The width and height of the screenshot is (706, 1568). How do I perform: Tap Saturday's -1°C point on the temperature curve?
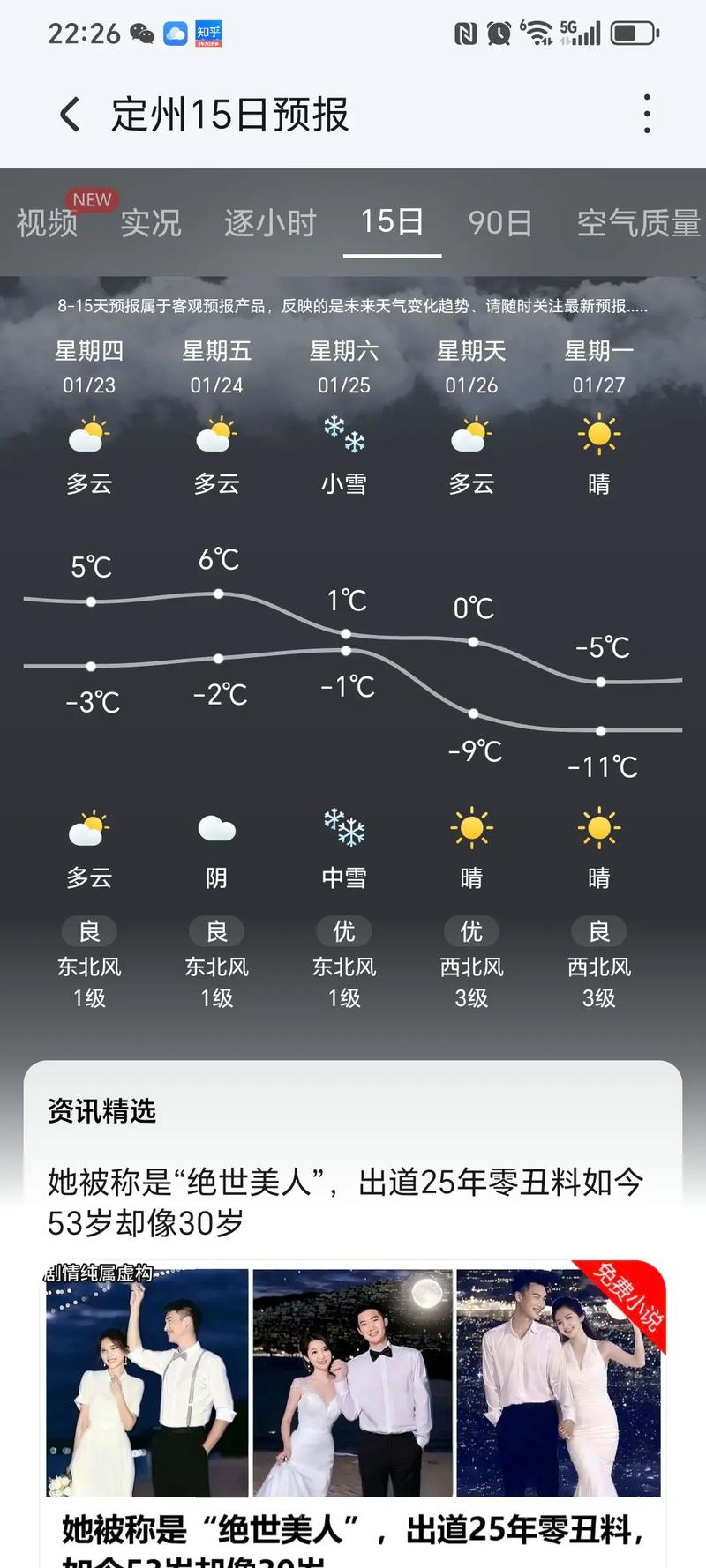click(346, 650)
